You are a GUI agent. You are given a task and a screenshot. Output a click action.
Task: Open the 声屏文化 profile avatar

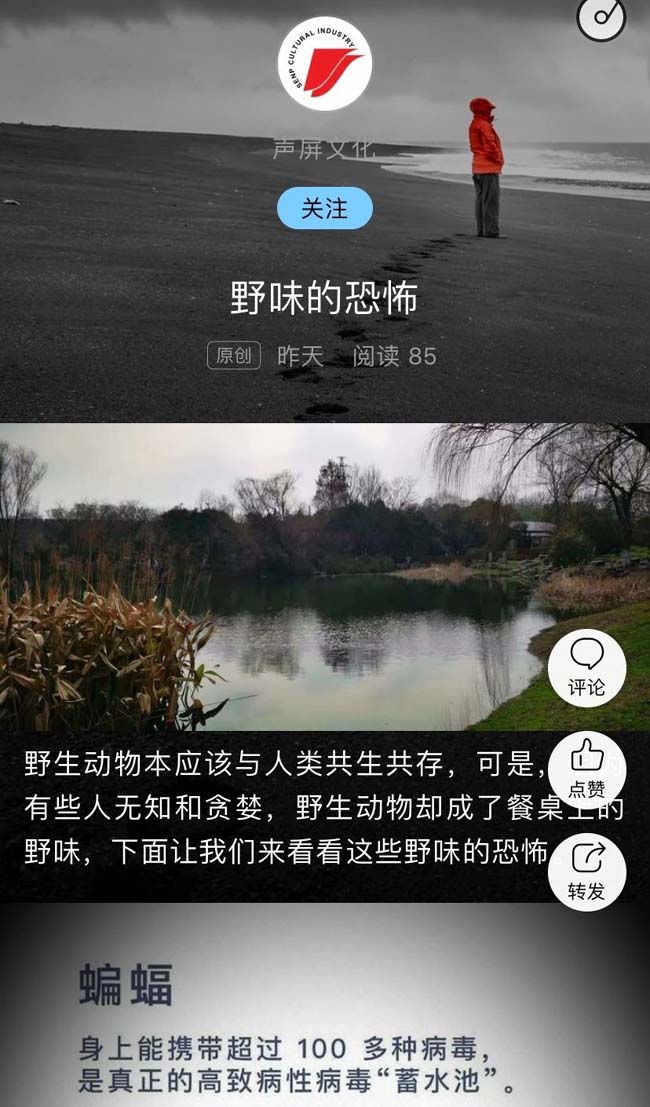(x=325, y=64)
